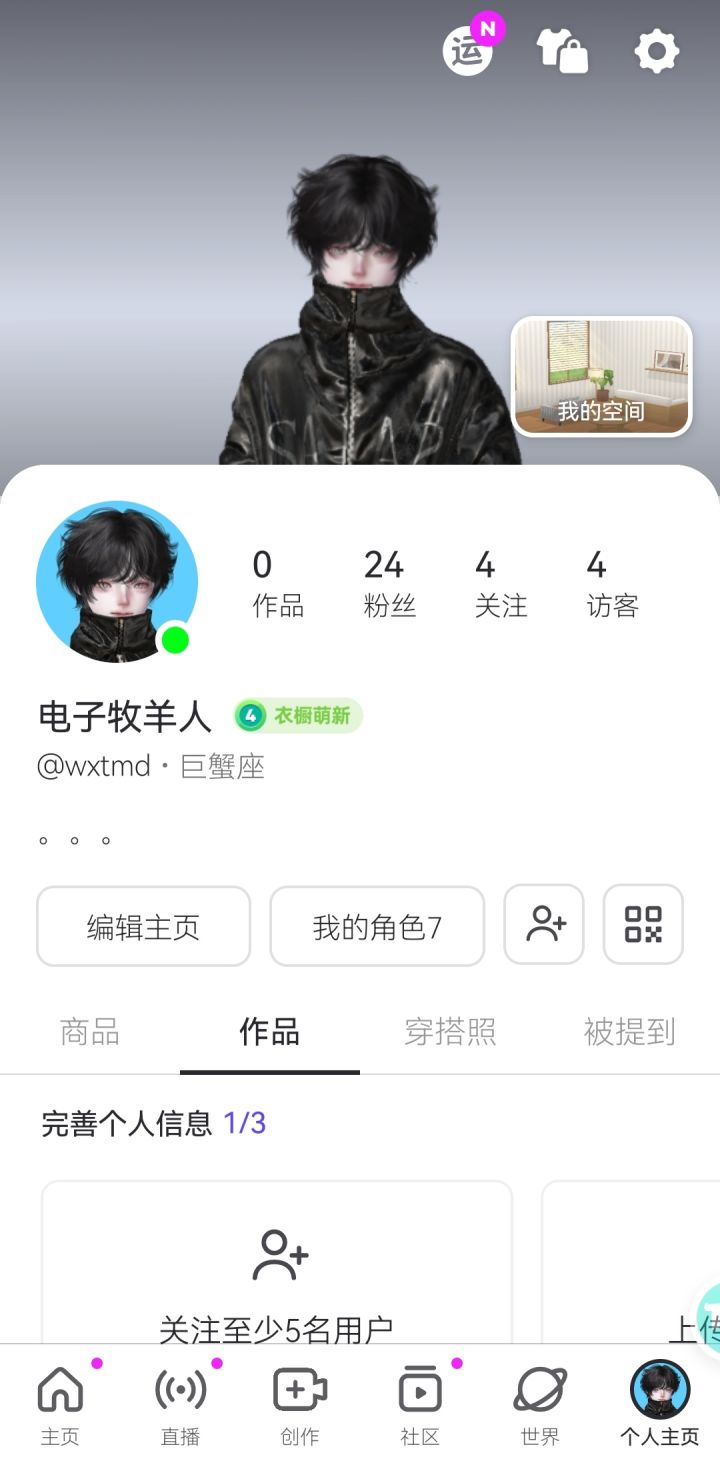Open the add friend icon

[x=543, y=925]
